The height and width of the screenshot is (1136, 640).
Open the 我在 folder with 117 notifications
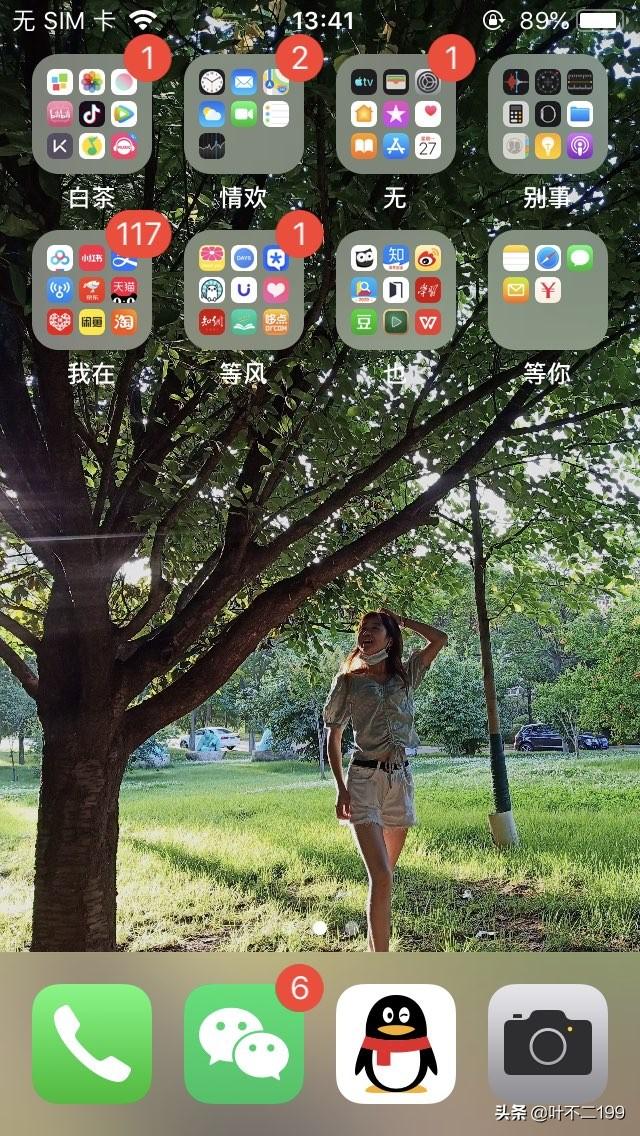(x=92, y=290)
